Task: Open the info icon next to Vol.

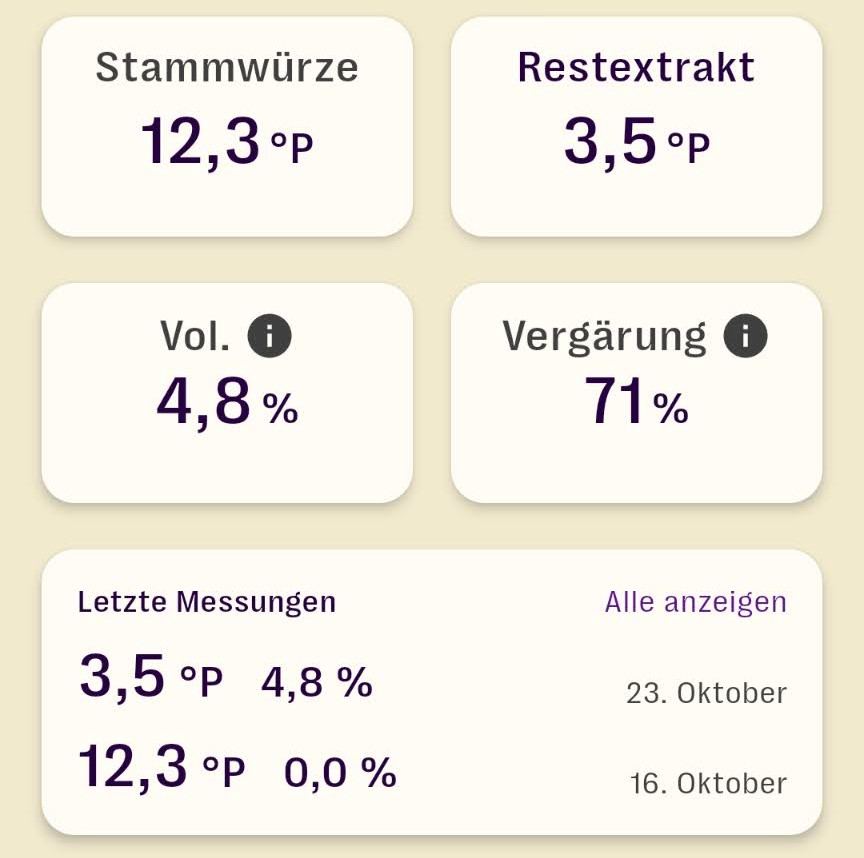Action: pyautogui.click(x=270, y=336)
